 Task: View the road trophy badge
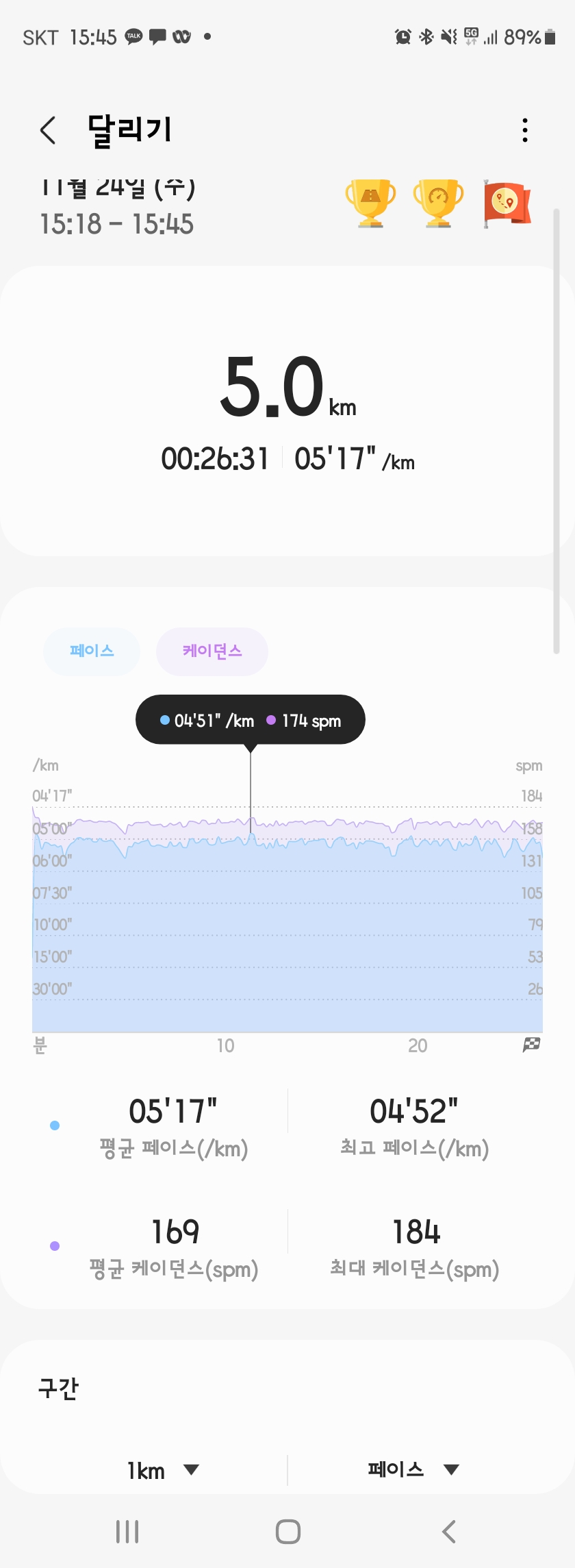[x=370, y=203]
